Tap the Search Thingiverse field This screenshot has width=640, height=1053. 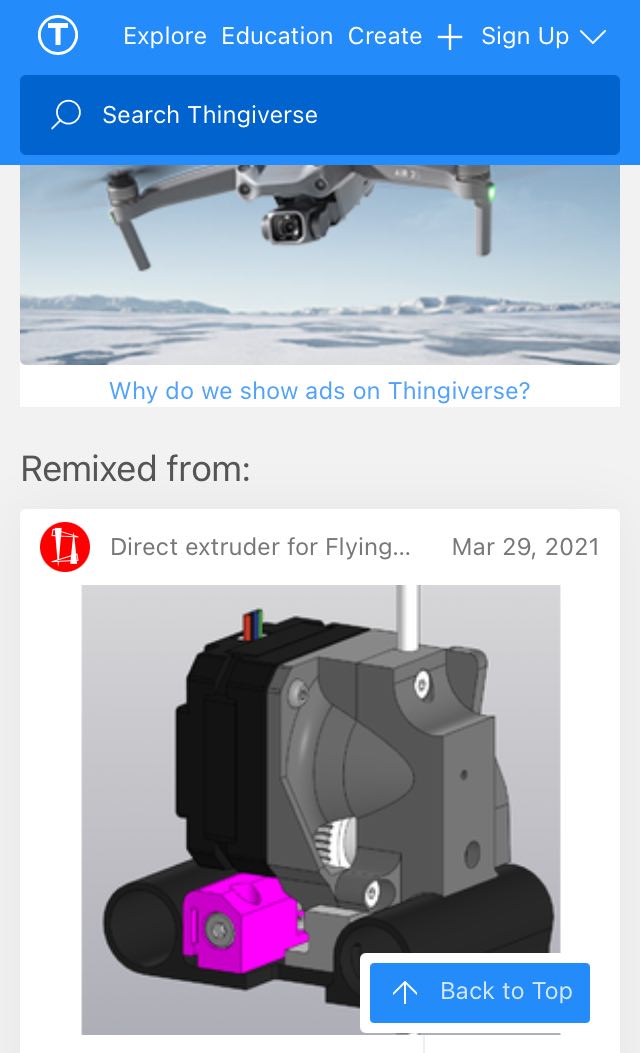tap(320, 115)
